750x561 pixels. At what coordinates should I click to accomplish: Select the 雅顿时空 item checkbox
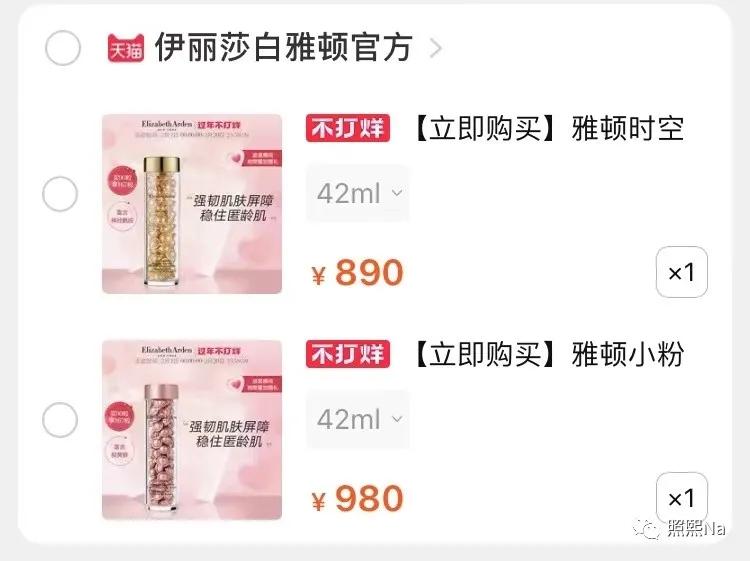click(60, 194)
